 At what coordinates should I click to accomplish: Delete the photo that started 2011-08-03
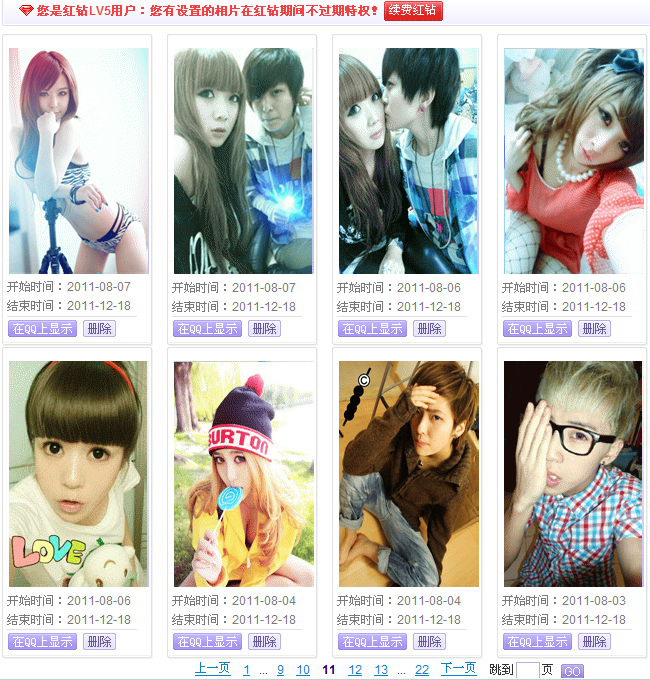click(594, 642)
